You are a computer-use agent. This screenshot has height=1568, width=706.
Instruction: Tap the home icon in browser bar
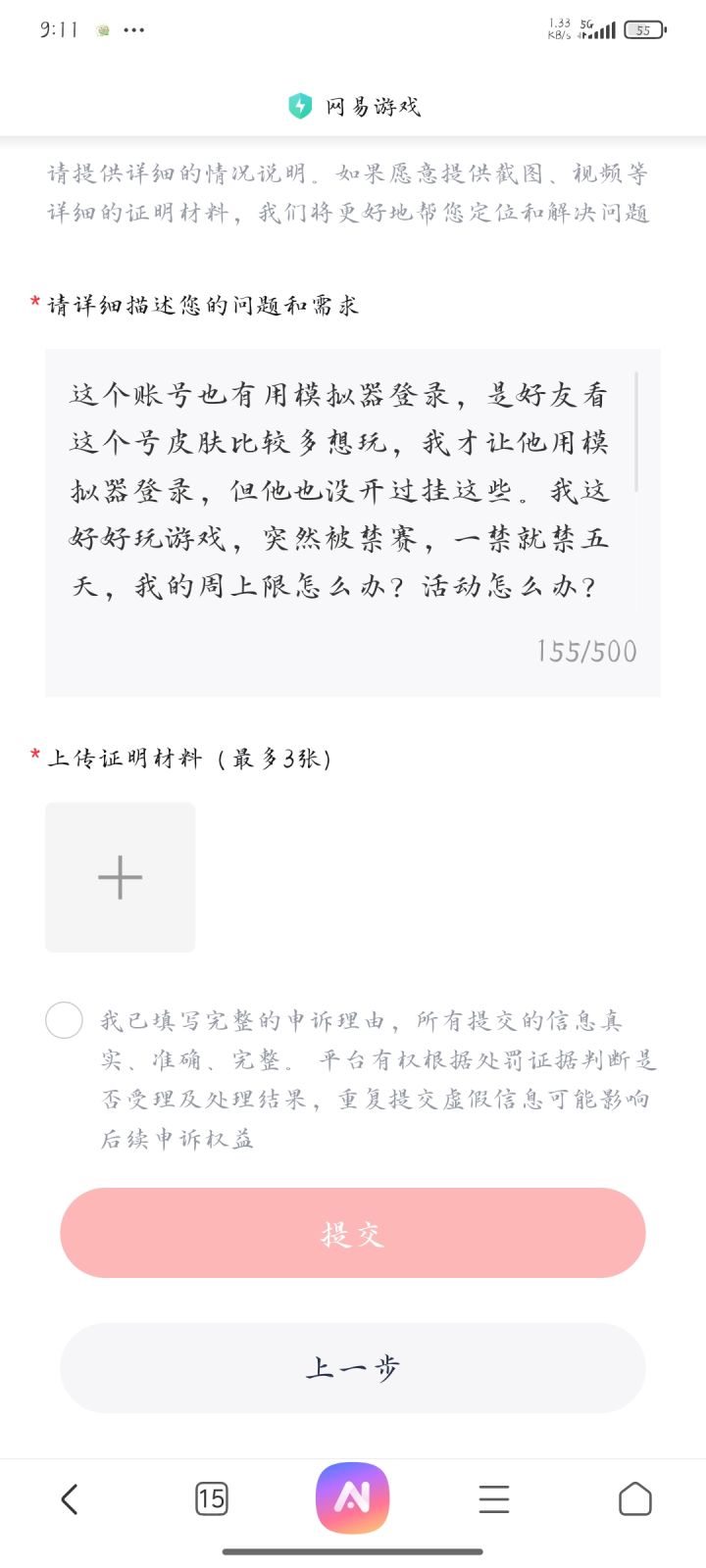tap(636, 1498)
